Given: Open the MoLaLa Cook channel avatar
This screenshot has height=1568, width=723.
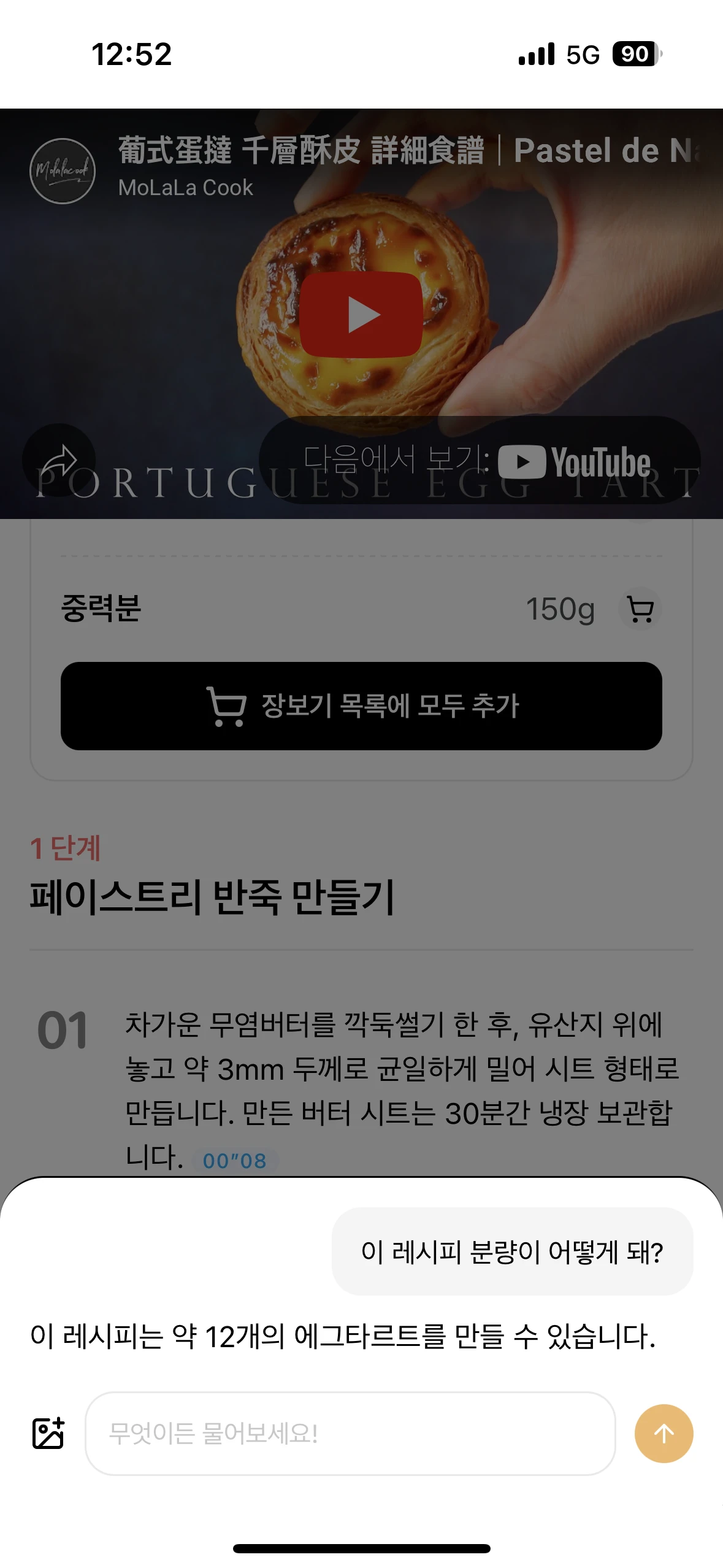Looking at the screenshot, I should coord(63,171).
